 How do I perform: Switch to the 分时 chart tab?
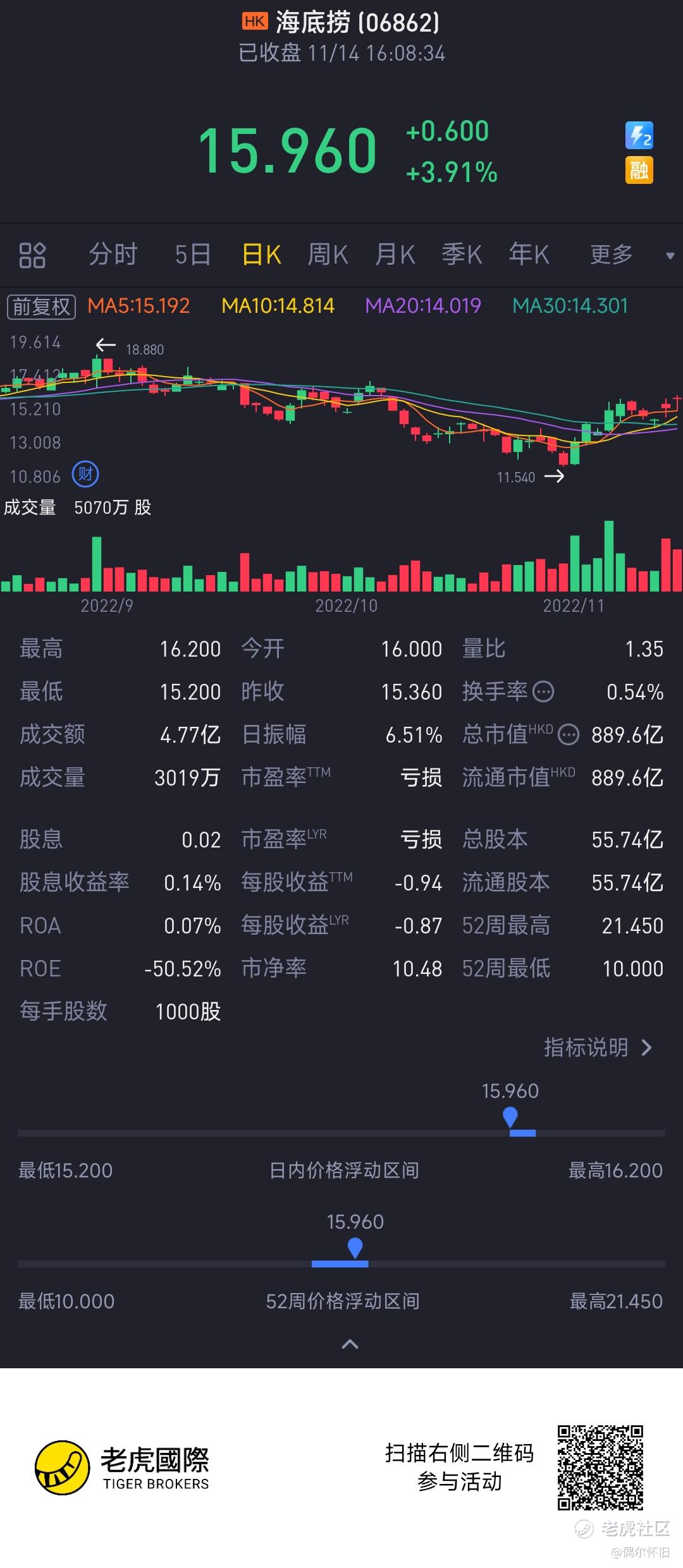113,255
